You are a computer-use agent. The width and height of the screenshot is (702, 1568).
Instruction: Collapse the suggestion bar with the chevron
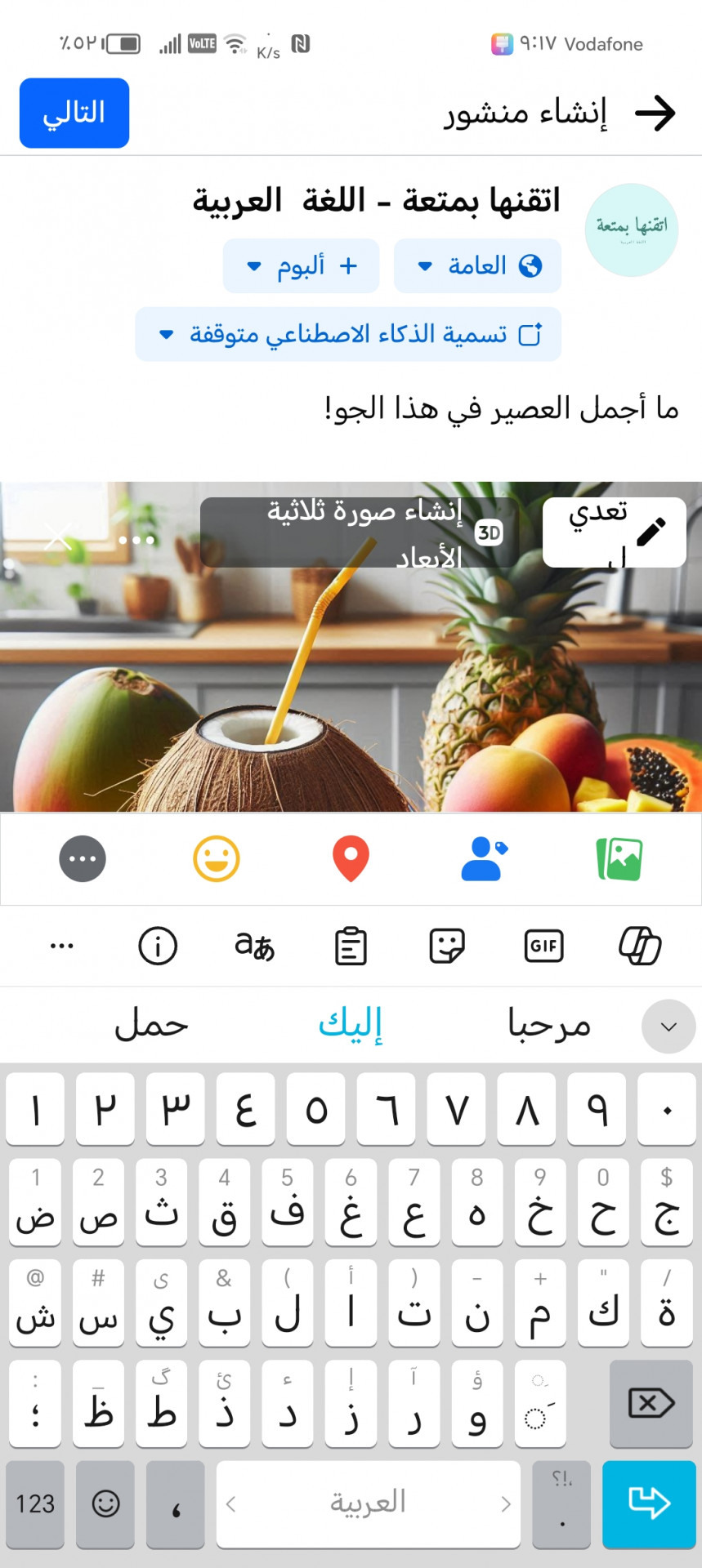click(668, 1026)
